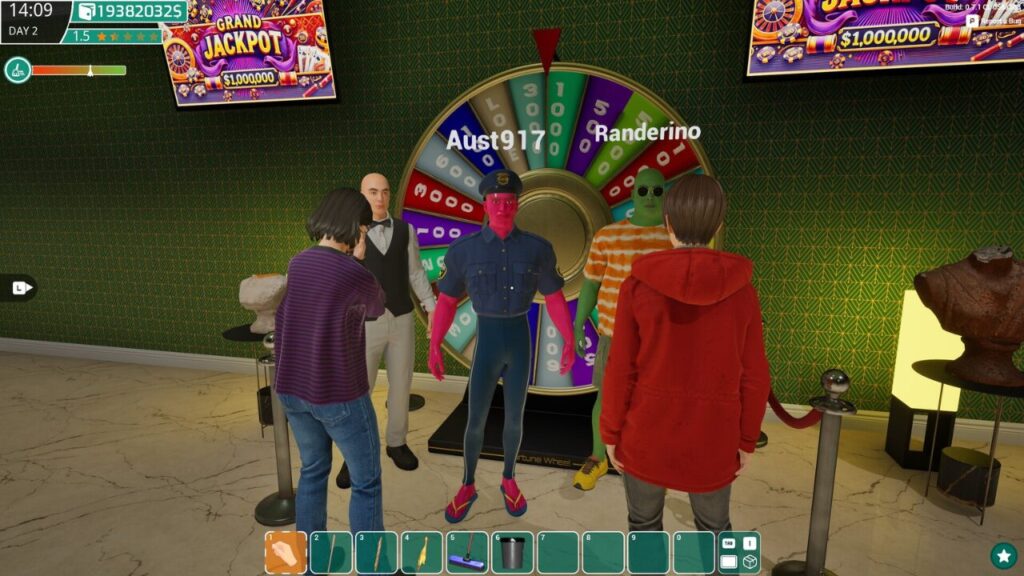Tap the star button in corner
Viewport: 1024px width, 576px height.
click(x=1003, y=555)
